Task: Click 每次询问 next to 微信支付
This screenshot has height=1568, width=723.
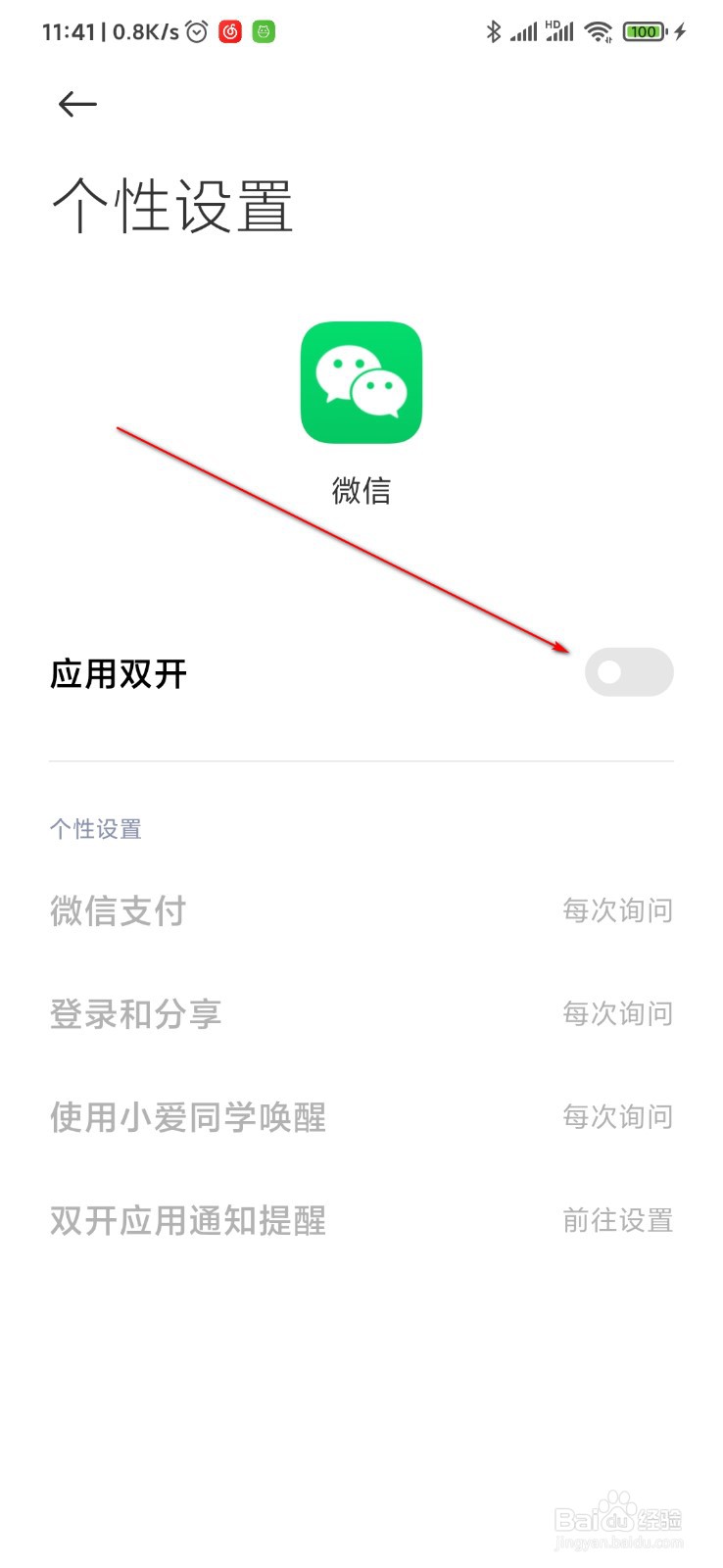Action: pyautogui.click(x=617, y=910)
